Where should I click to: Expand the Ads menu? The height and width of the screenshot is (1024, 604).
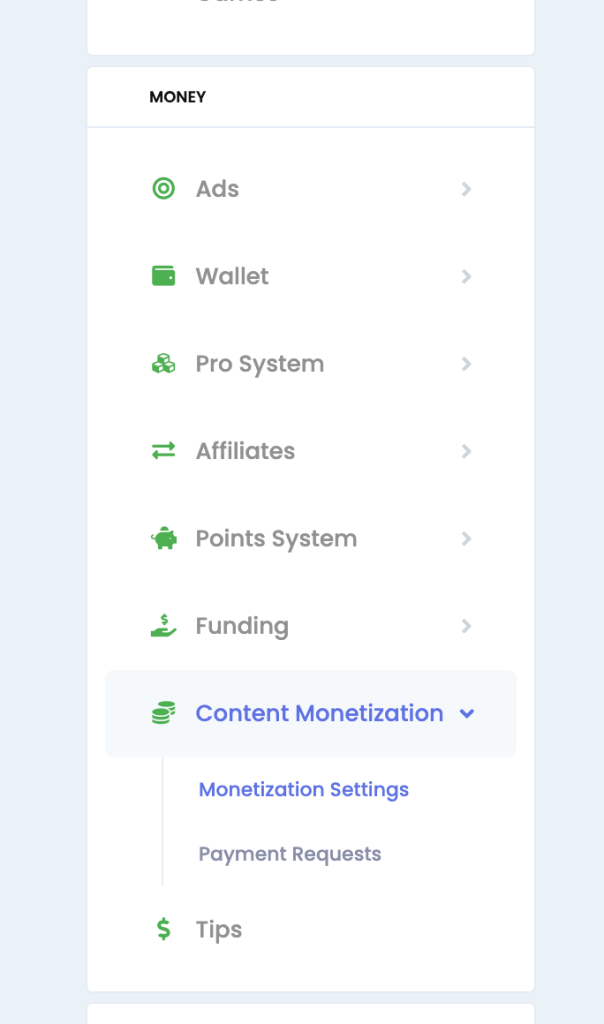click(311, 189)
